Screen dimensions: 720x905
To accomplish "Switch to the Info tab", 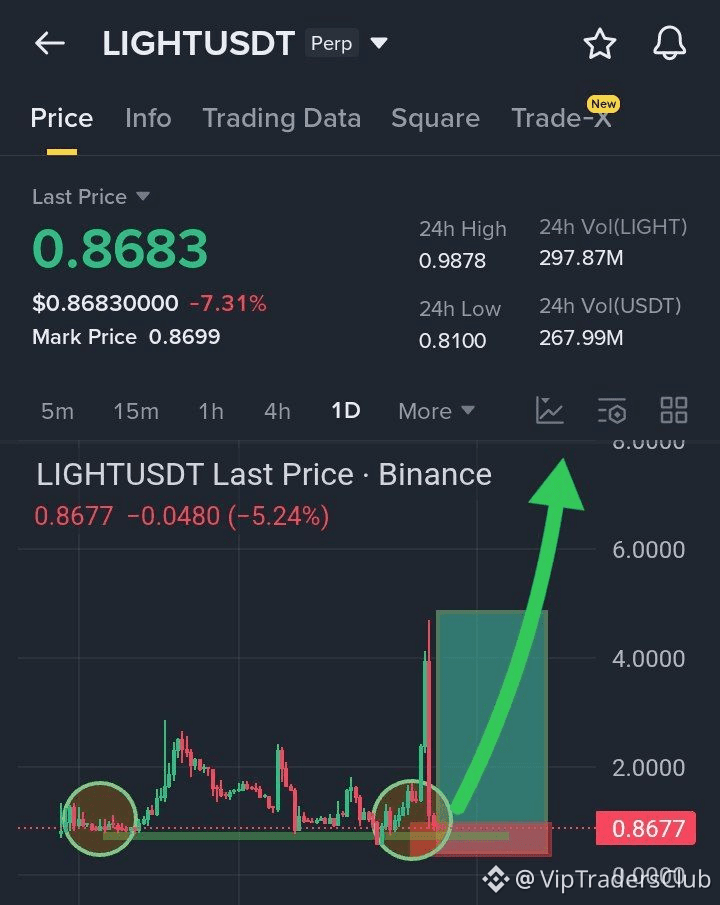I will pyautogui.click(x=148, y=118).
